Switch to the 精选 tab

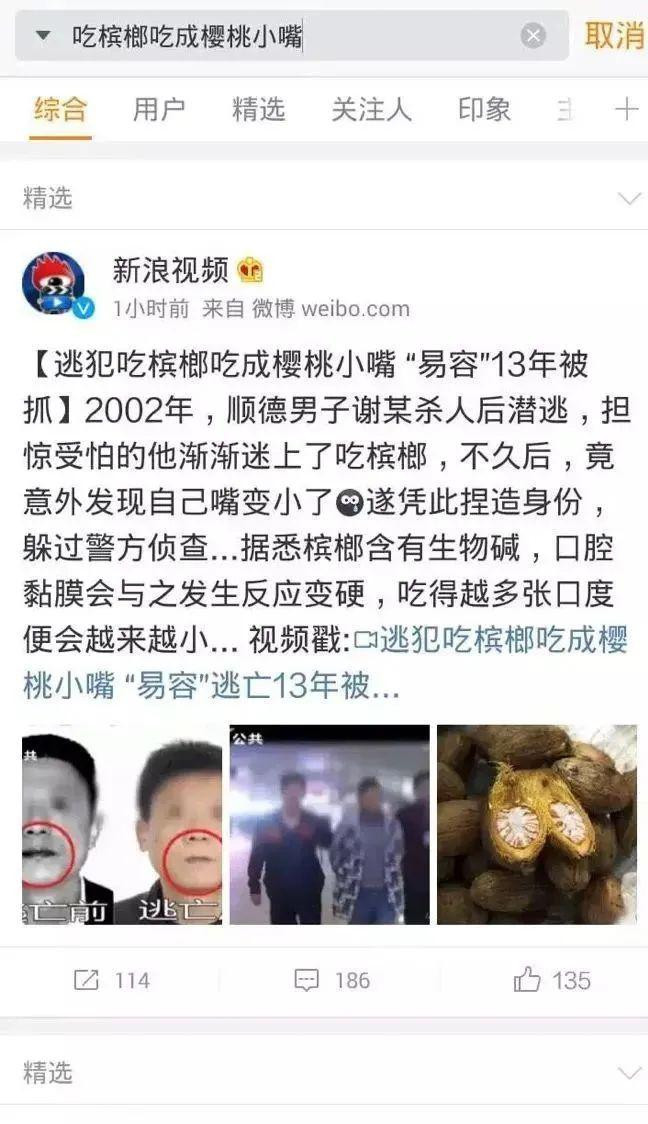tap(259, 110)
